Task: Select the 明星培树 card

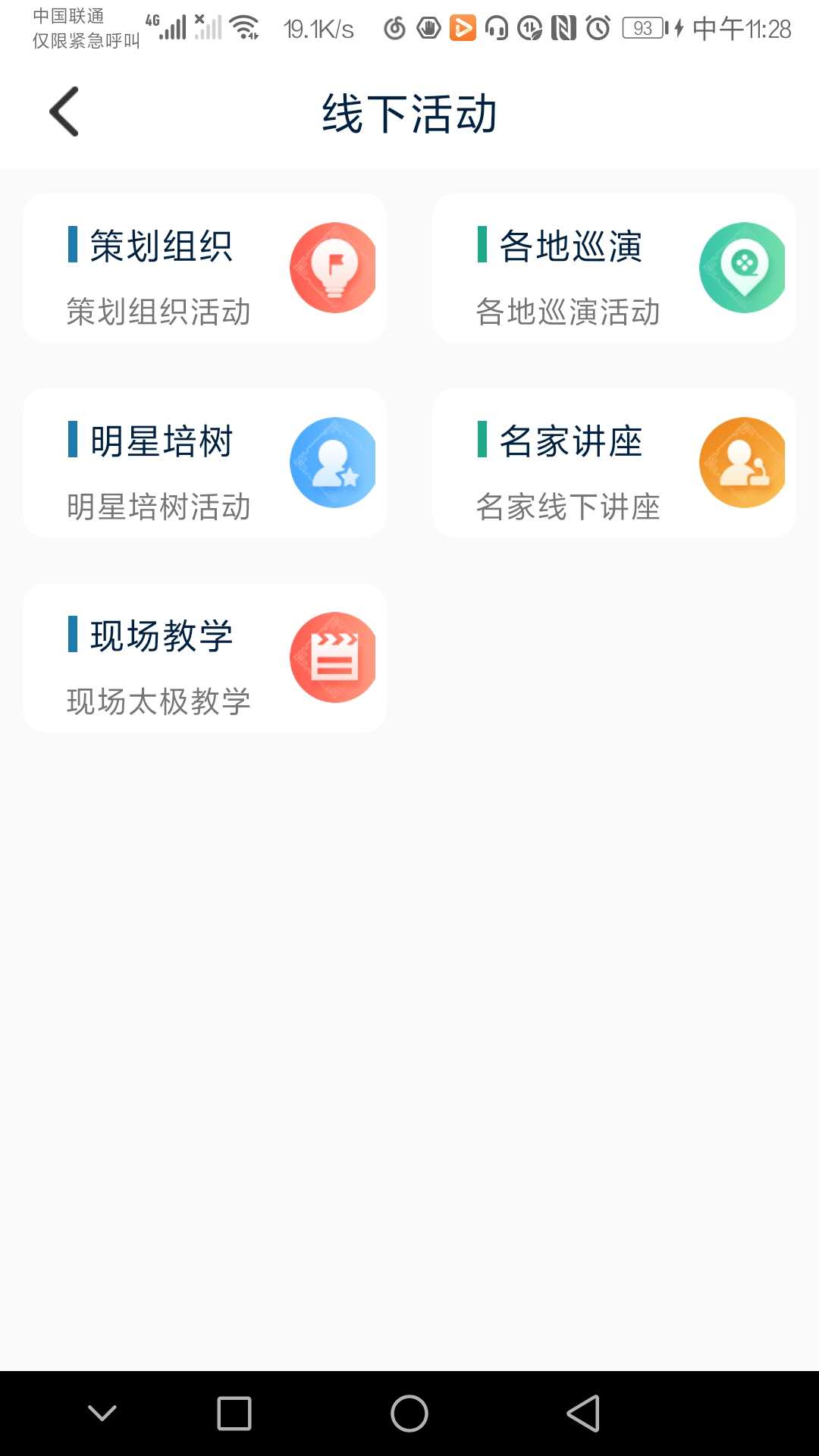Action: tap(205, 463)
